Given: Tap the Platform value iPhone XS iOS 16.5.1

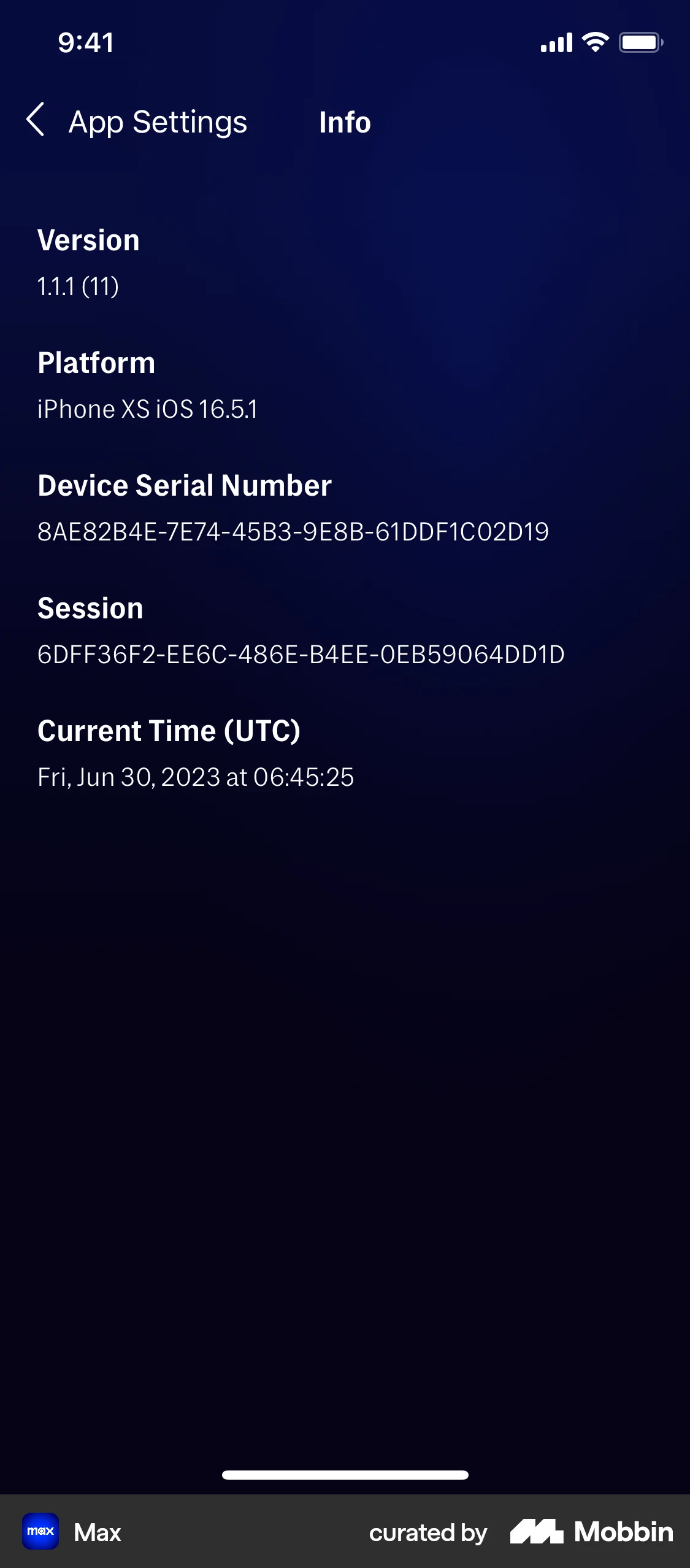Looking at the screenshot, I should 147,409.
